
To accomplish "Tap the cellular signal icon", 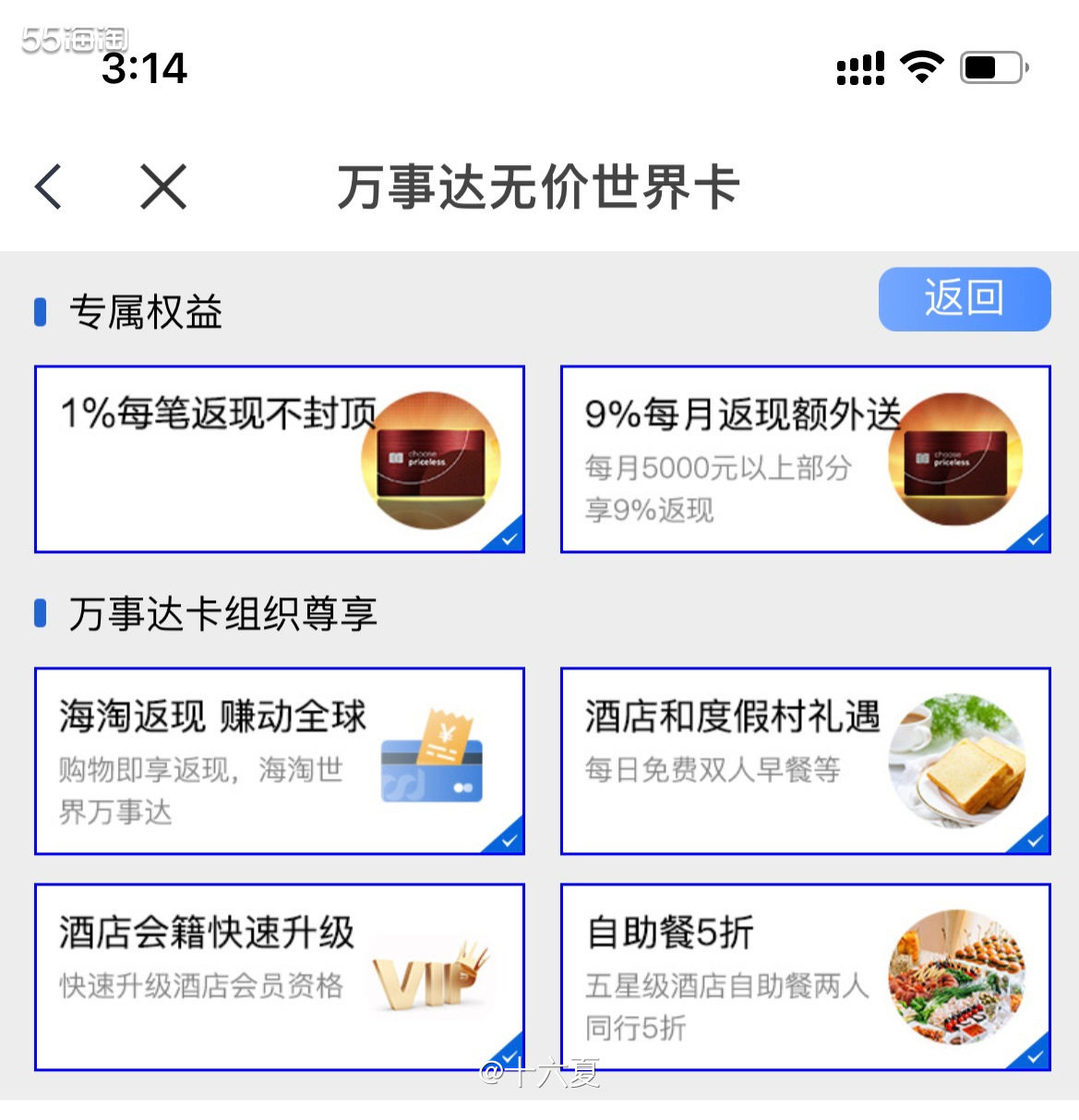I will (x=859, y=68).
